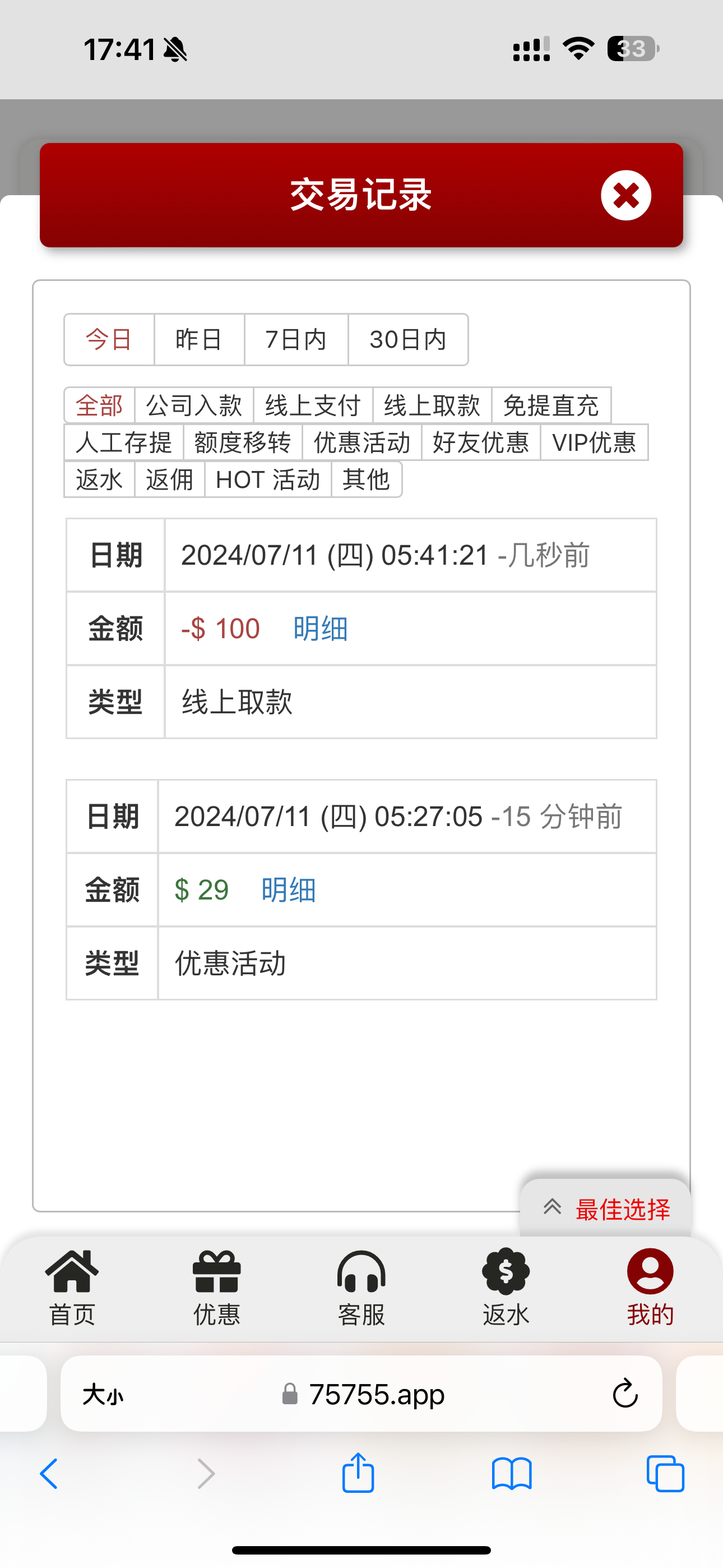Image resolution: width=723 pixels, height=1568 pixels.
Task: Open 明细 for the $29 promotion
Action: pyautogui.click(x=289, y=890)
